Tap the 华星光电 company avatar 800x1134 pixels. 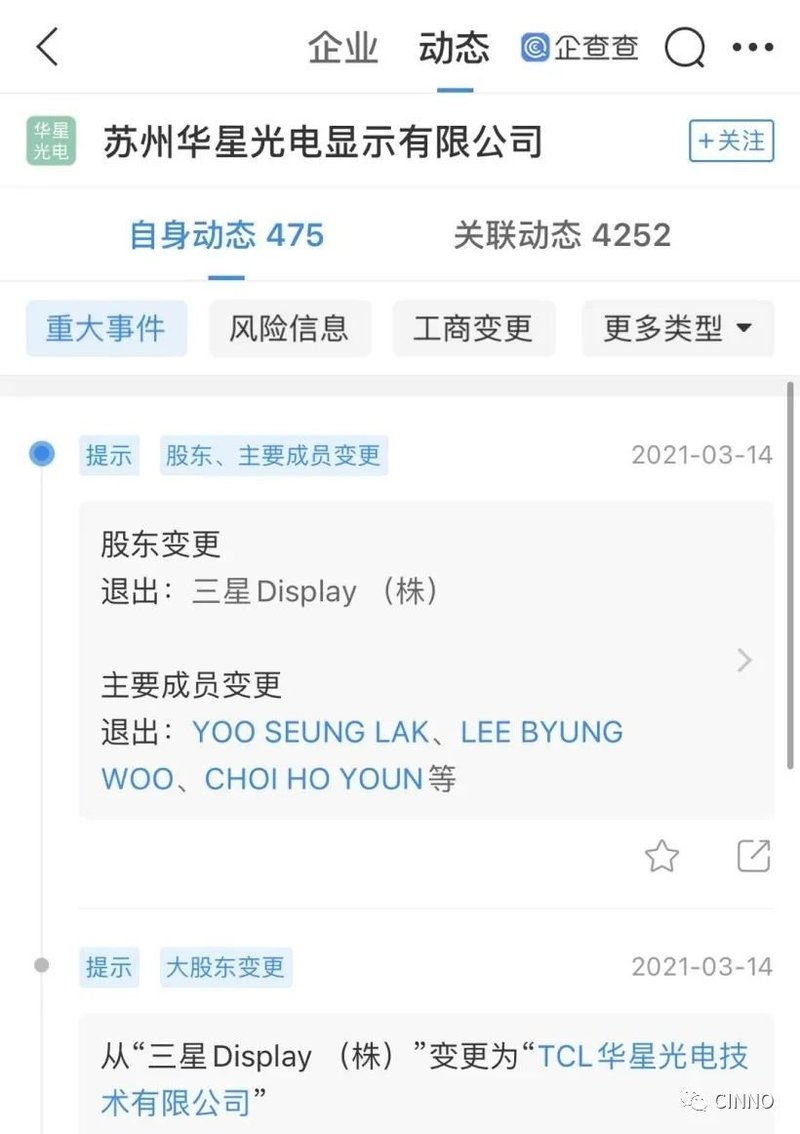[50, 142]
